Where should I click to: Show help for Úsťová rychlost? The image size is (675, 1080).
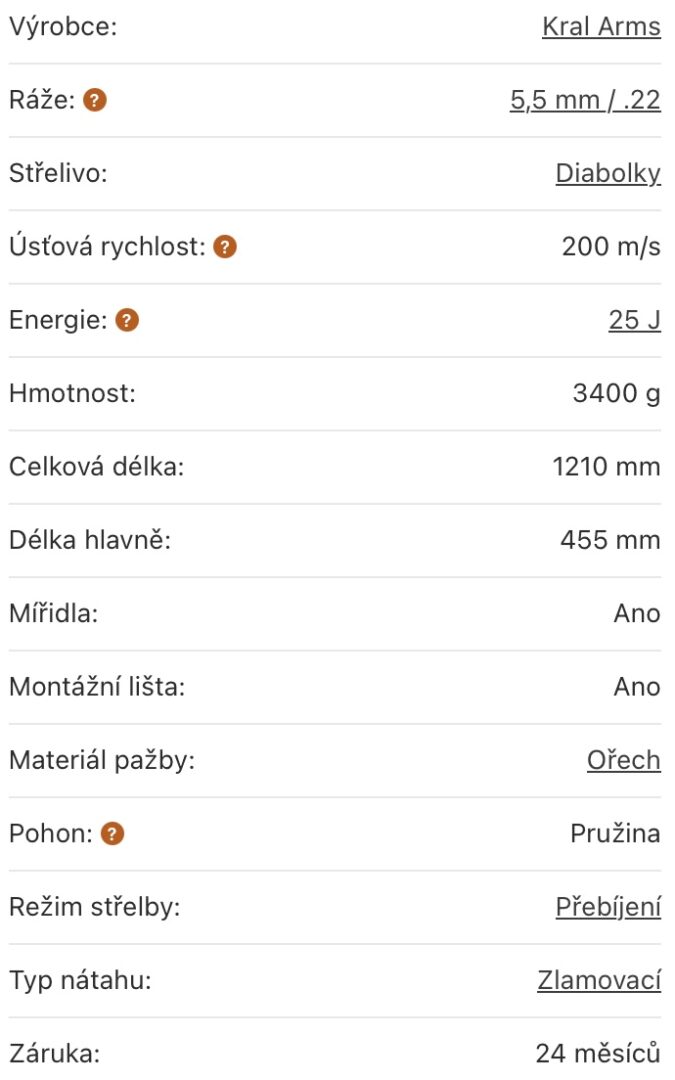point(225,247)
